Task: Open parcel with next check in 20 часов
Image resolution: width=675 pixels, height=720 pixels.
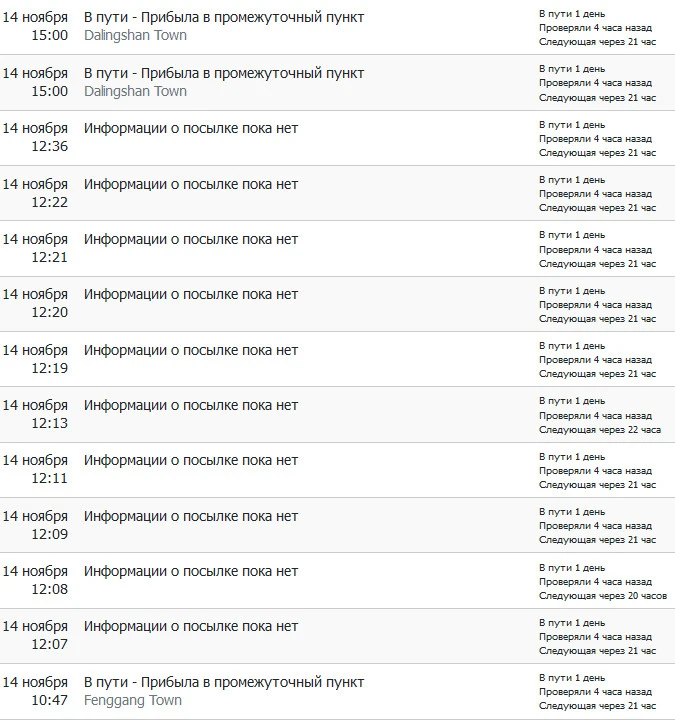Action: pos(338,581)
